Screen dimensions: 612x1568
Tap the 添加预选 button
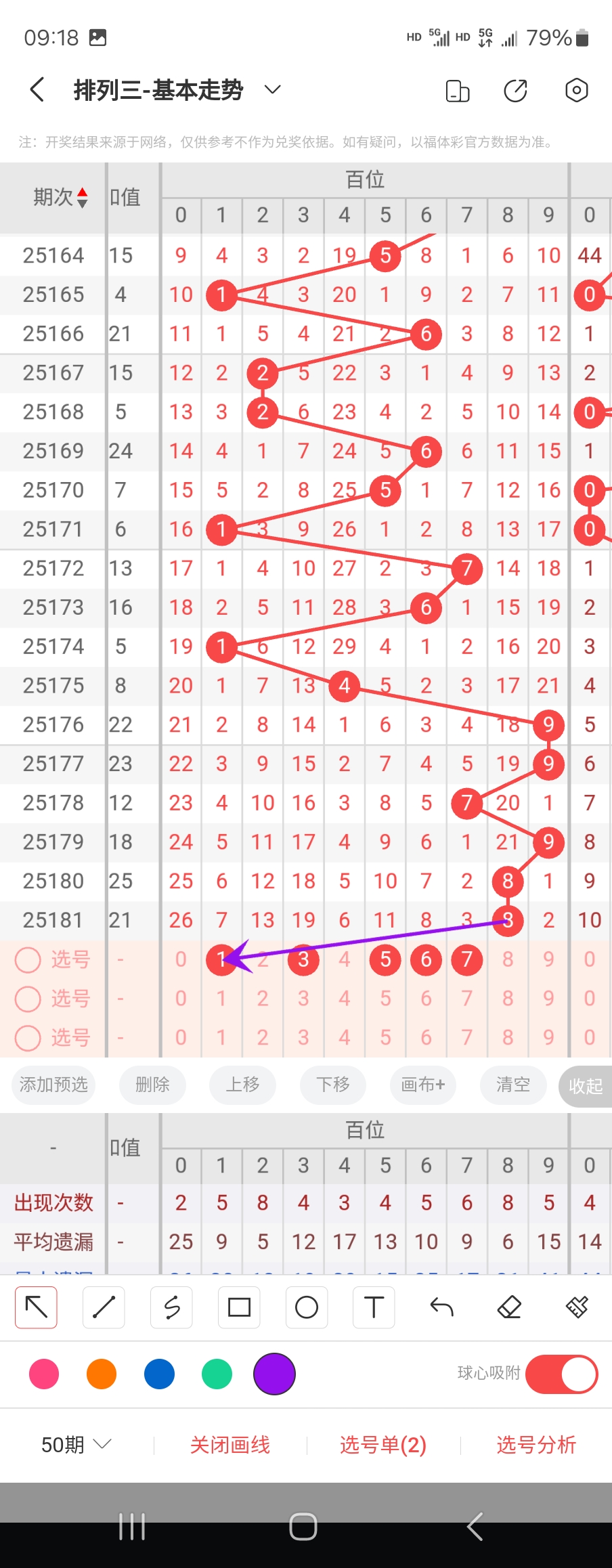tap(53, 1085)
